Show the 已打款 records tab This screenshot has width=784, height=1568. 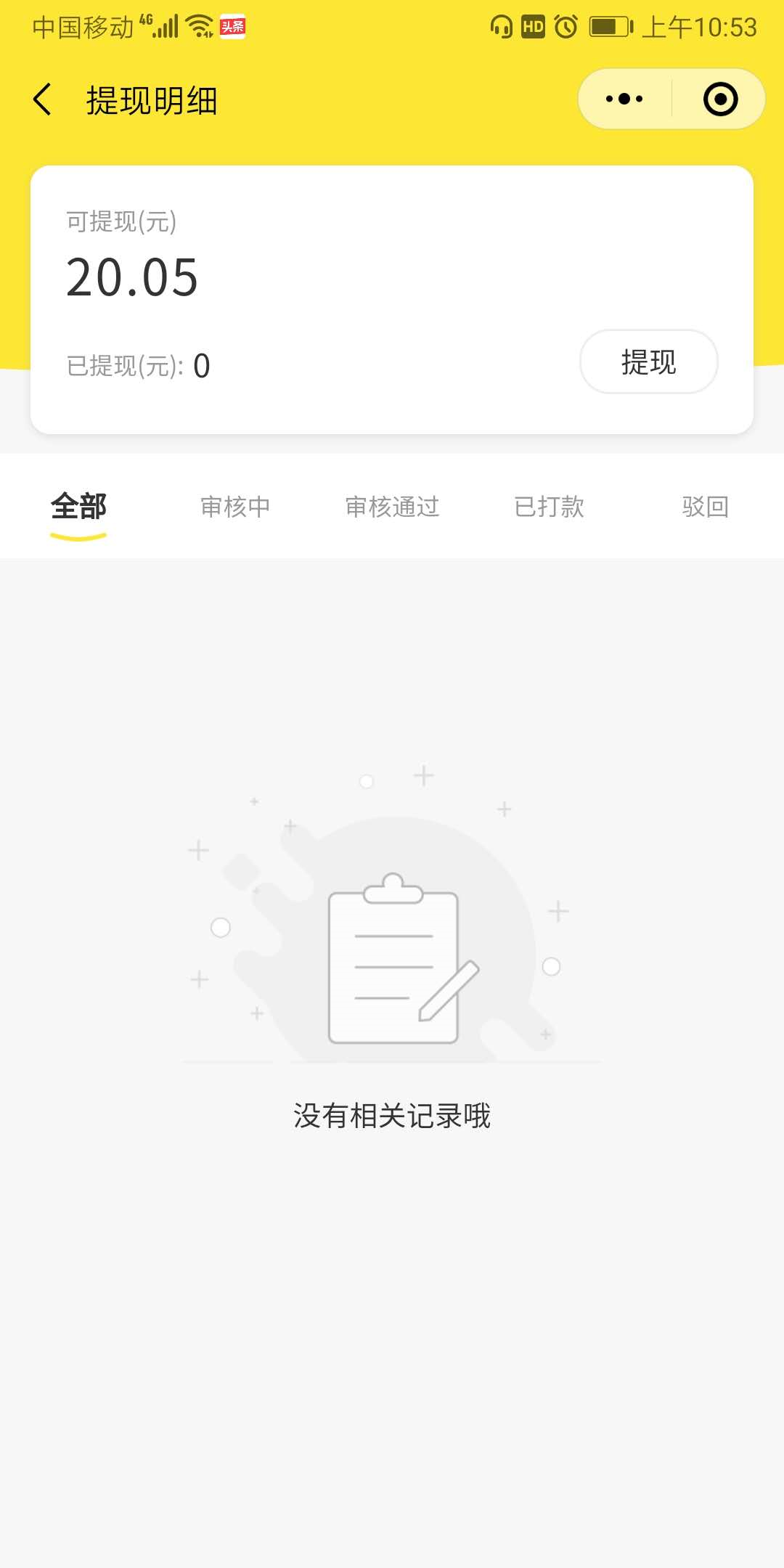(x=549, y=507)
